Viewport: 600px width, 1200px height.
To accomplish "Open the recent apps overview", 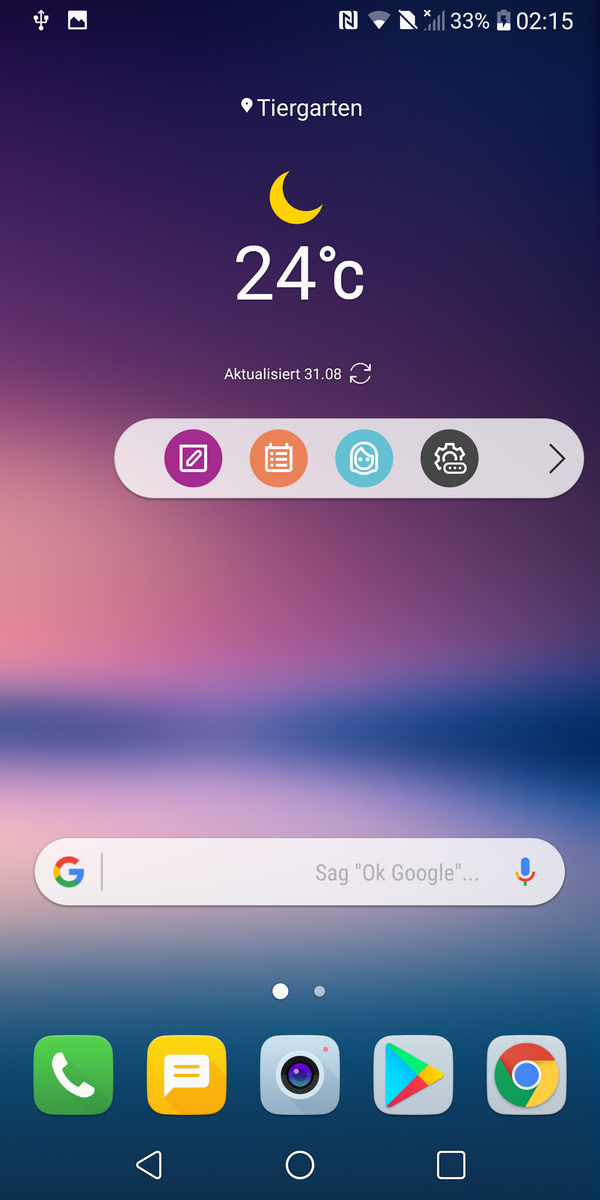I will pos(451,1165).
